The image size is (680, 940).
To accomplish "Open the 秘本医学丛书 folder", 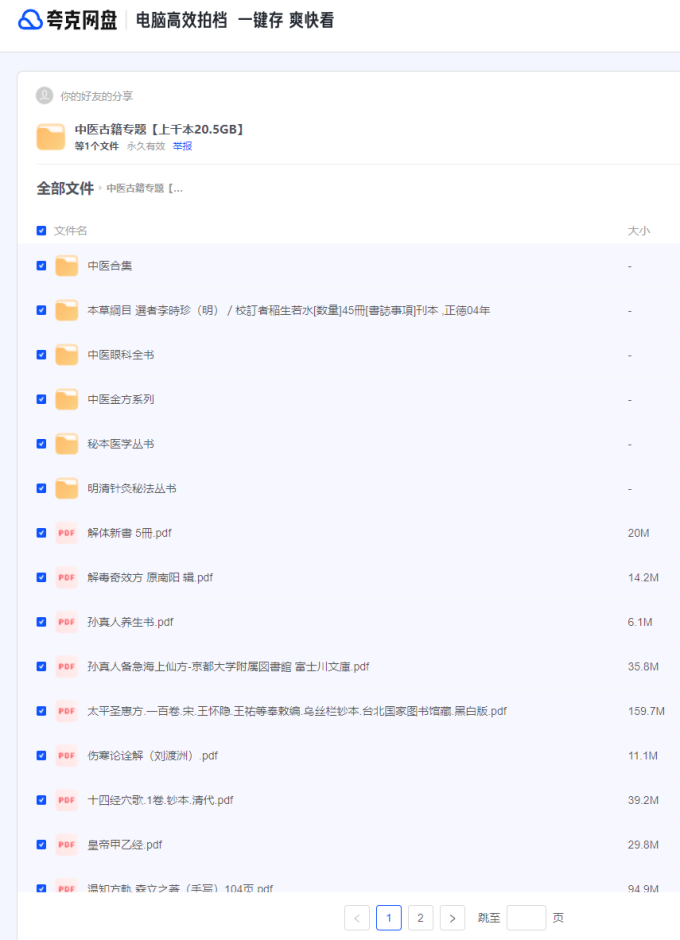I will 120,444.
